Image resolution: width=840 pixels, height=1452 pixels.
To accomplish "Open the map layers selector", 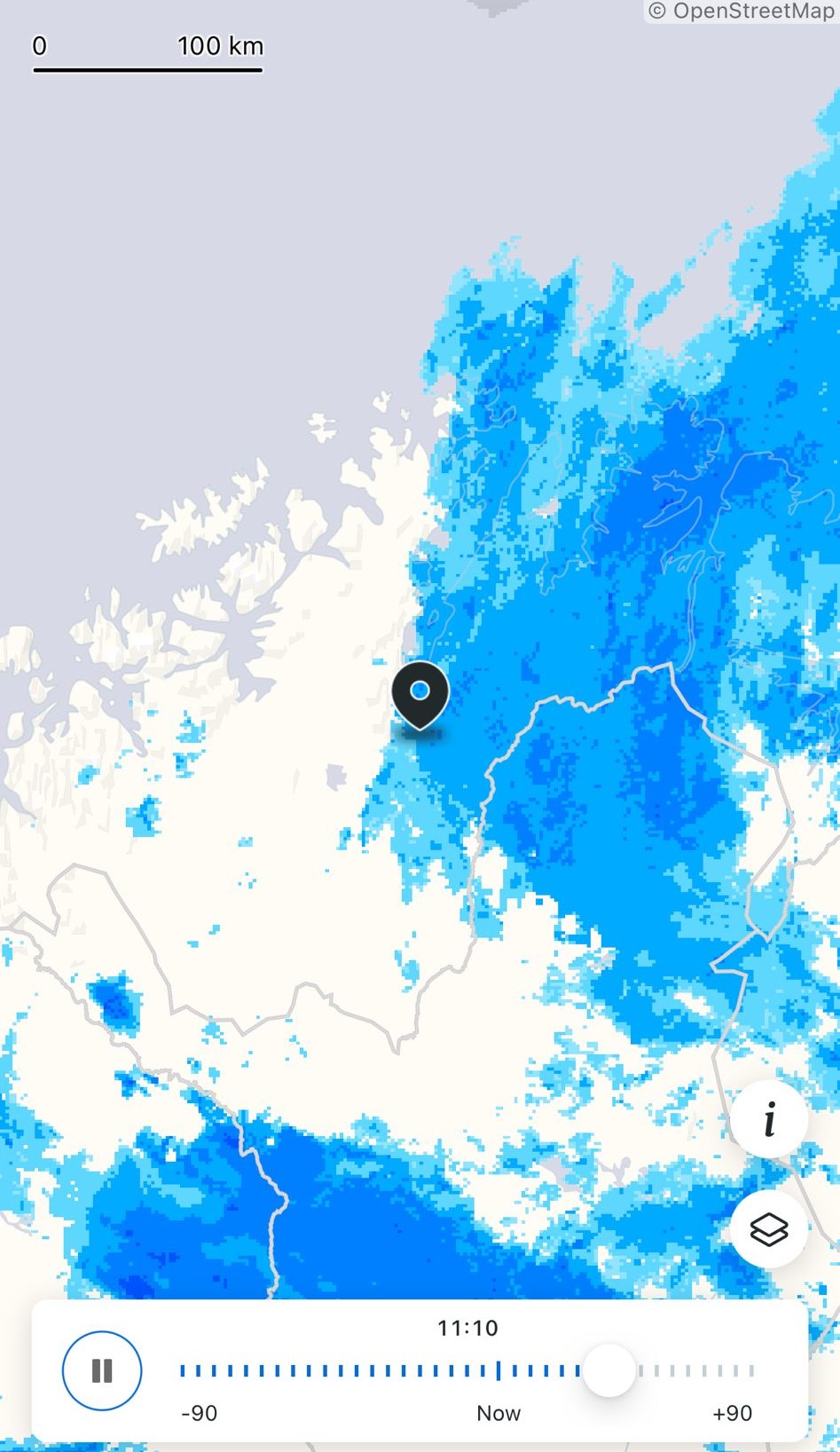I will coord(769,1230).
